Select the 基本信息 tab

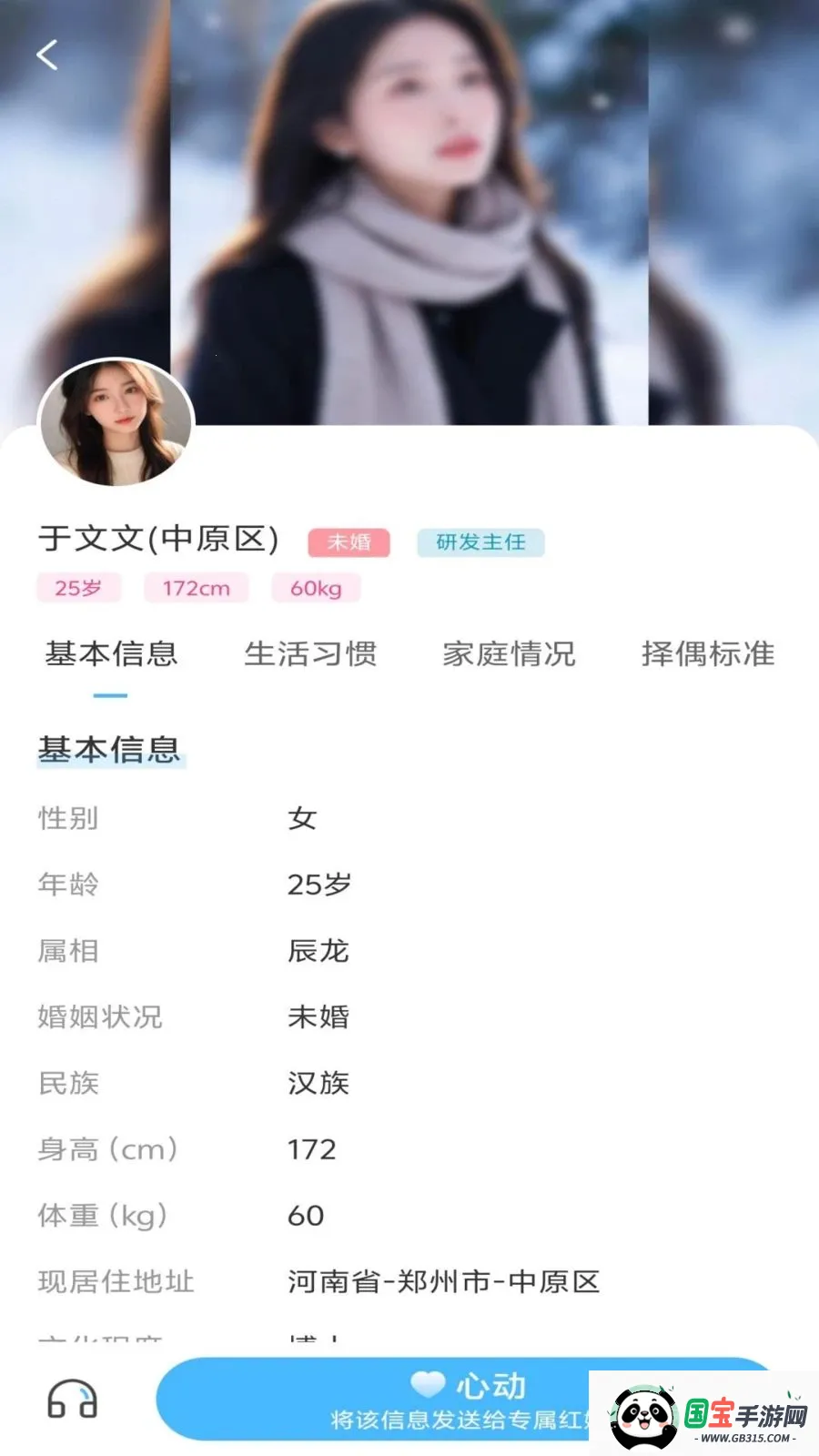point(111,654)
